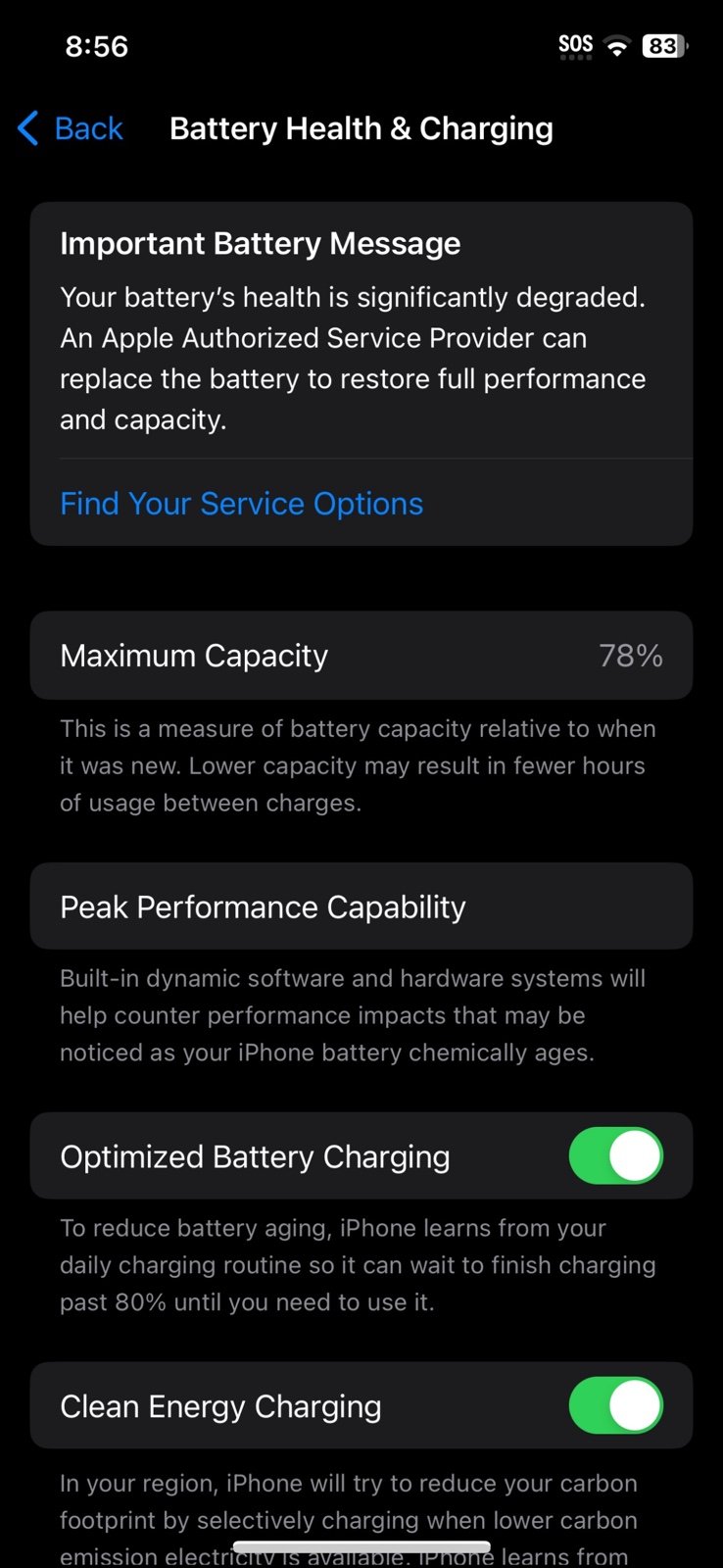Tap the Battery Health & Charging title

coord(361,128)
